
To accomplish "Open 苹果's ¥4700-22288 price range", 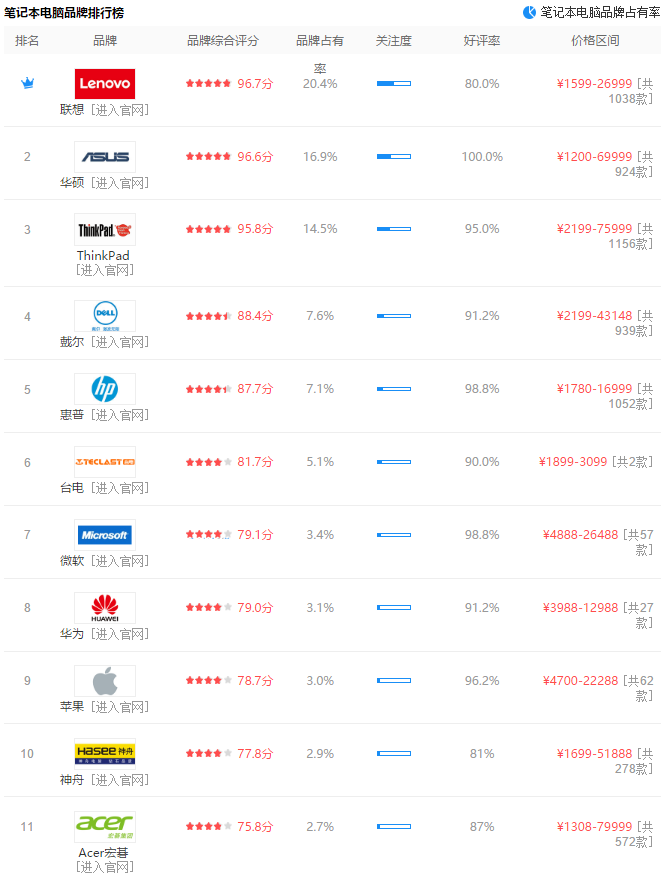I will pos(580,681).
